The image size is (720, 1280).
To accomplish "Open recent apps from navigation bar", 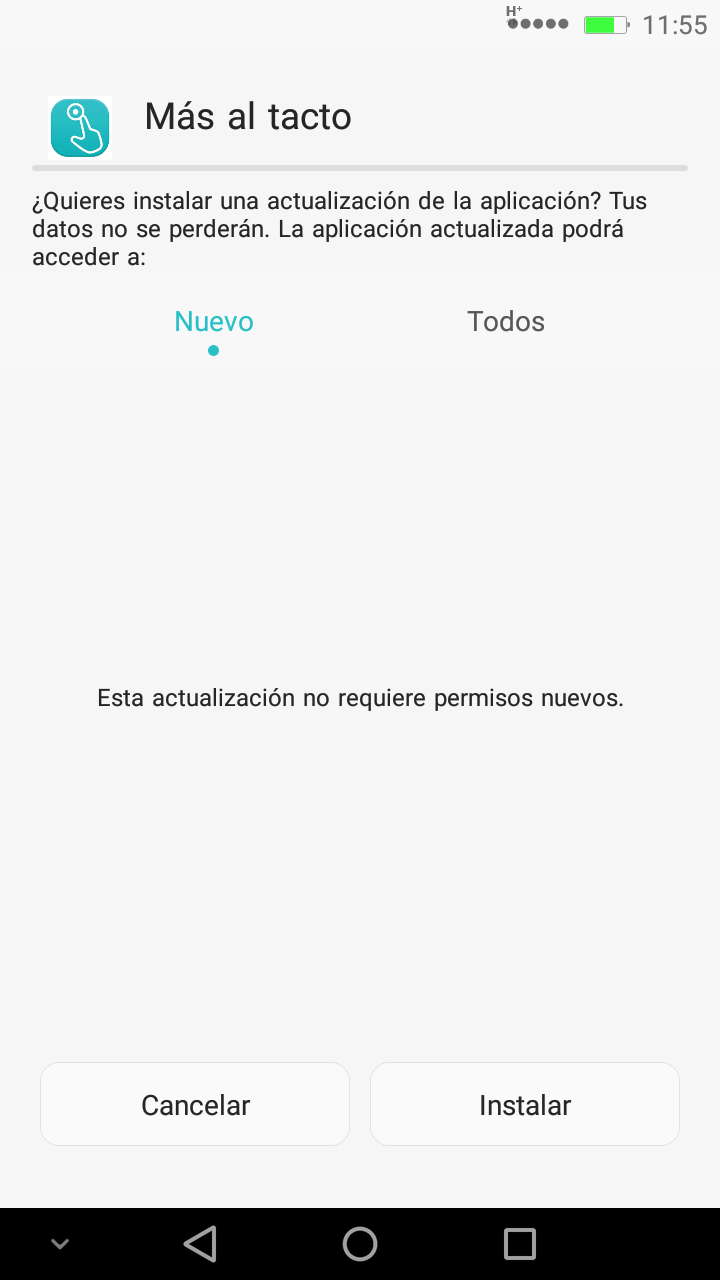I will [x=520, y=1244].
